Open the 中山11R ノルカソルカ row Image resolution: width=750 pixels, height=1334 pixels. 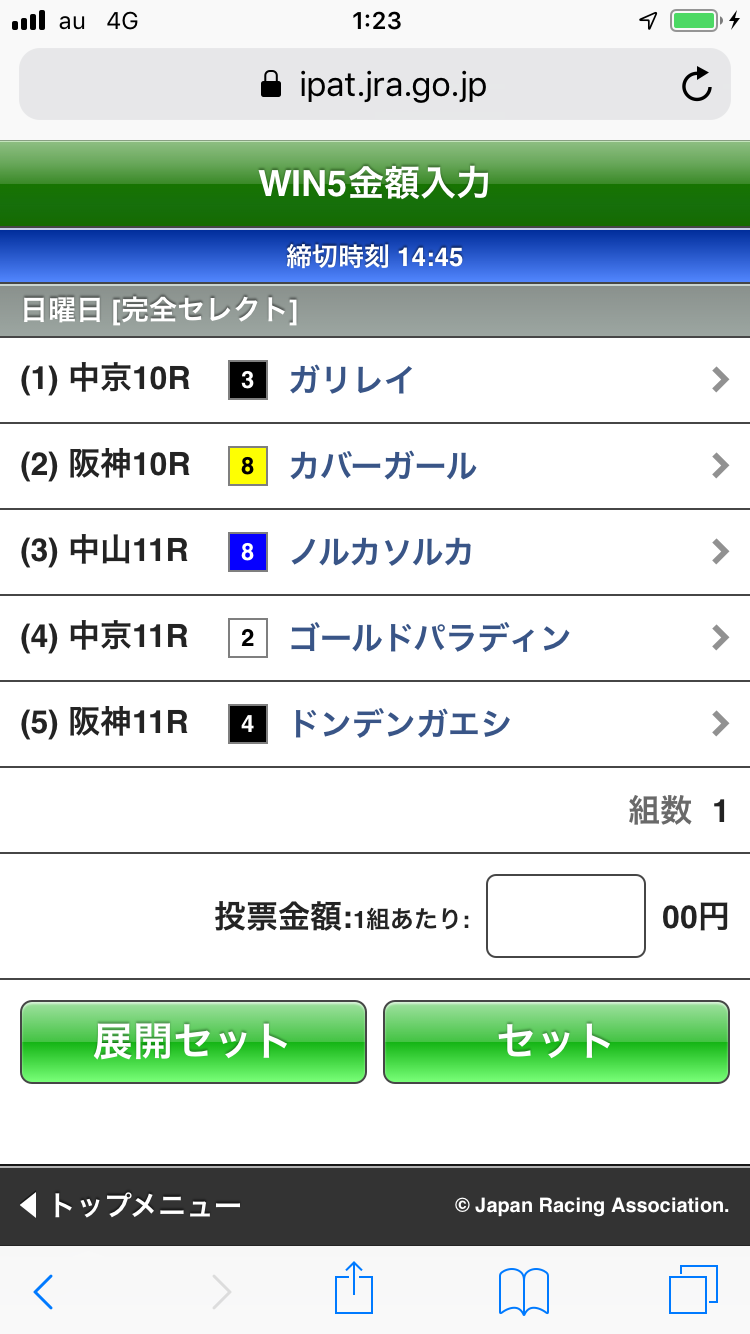375,552
